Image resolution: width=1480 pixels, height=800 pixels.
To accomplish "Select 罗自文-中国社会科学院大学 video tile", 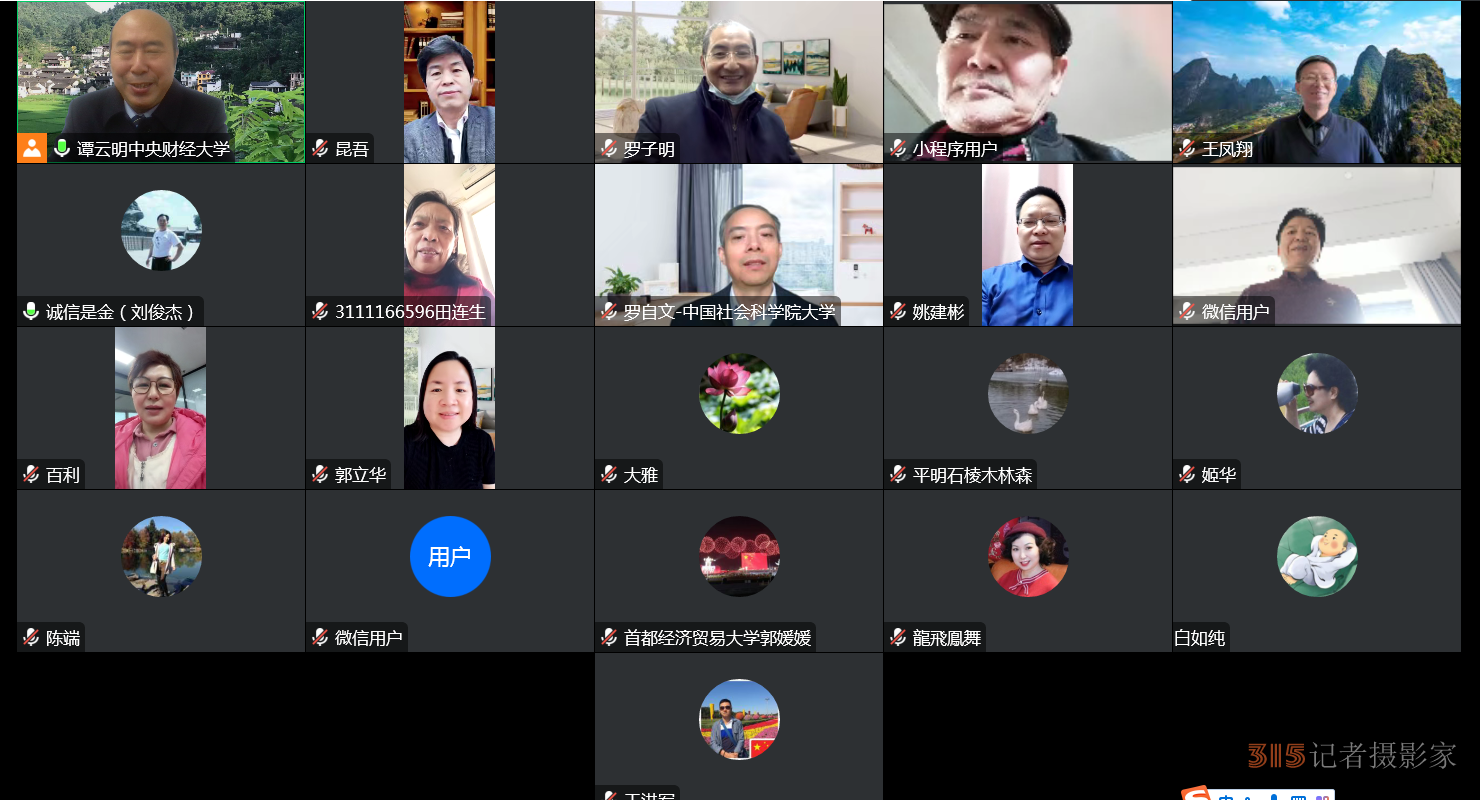I will tap(739, 245).
